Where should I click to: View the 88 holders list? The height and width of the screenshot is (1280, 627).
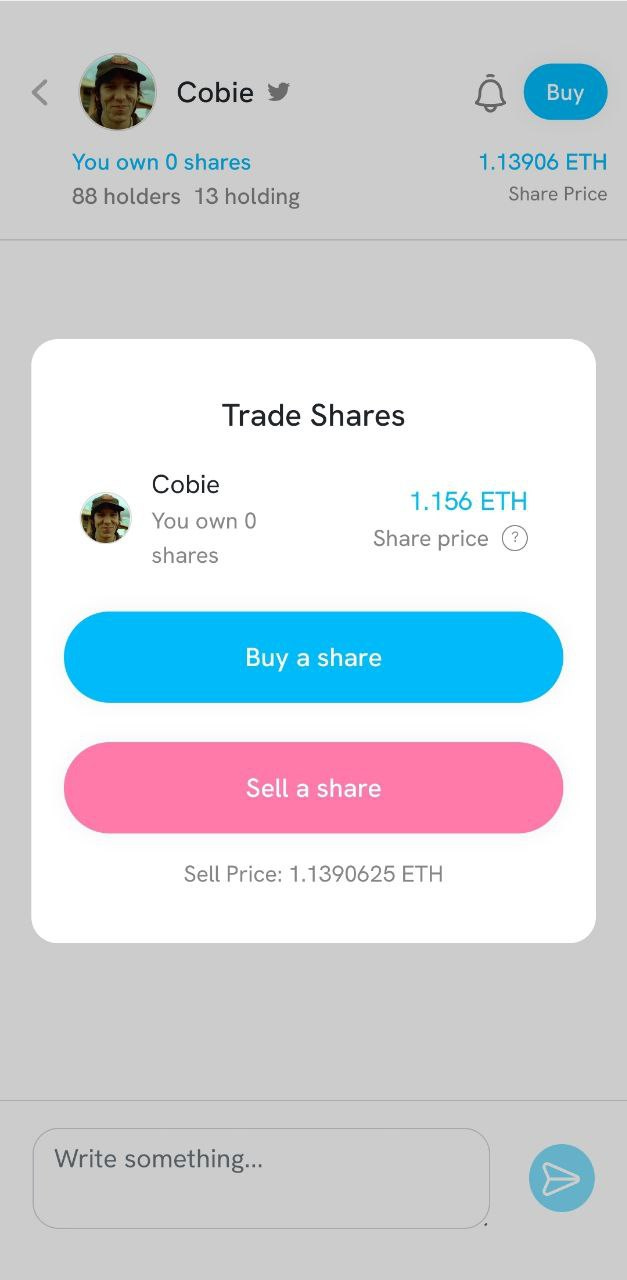(126, 196)
